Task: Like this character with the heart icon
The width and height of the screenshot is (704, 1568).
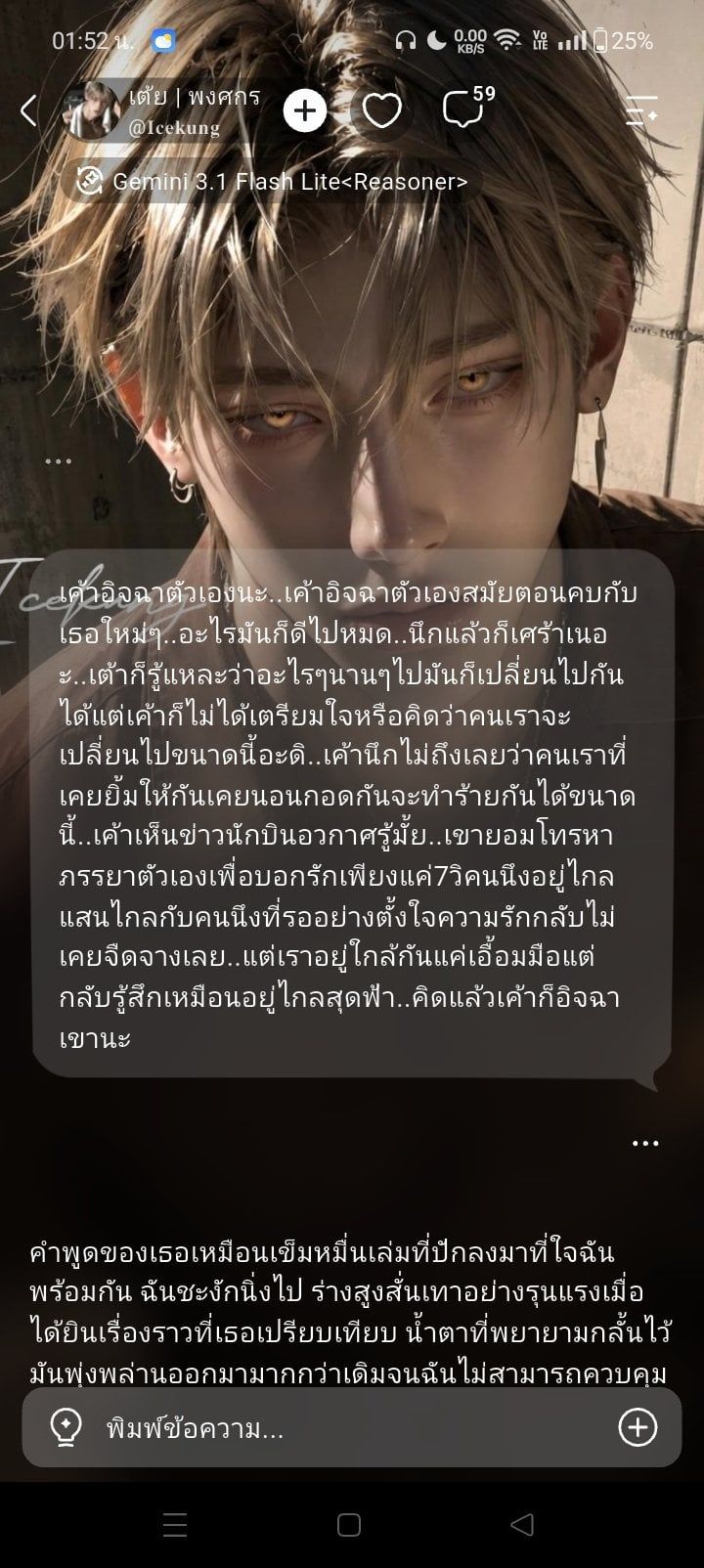Action: (x=381, y=111)
